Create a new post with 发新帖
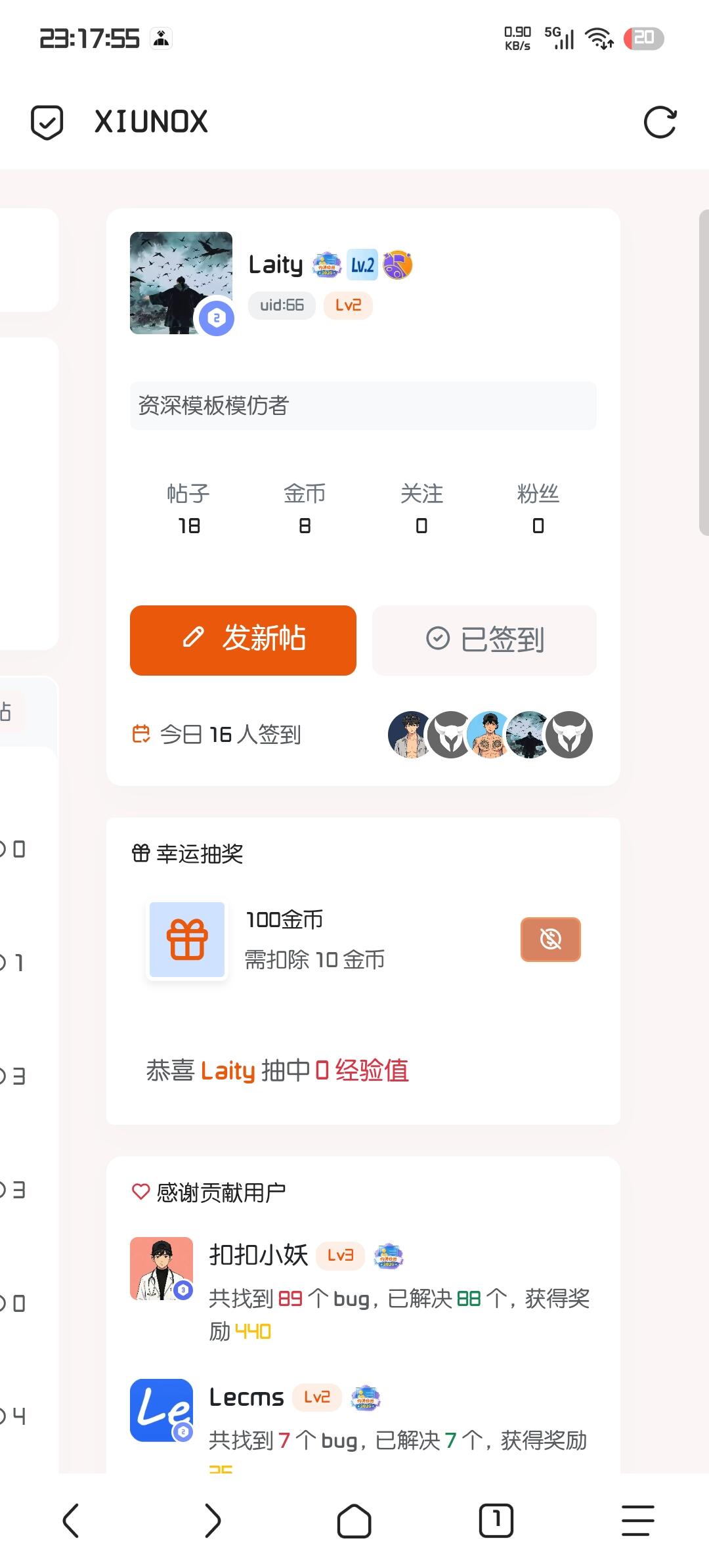 coord(243,640)
